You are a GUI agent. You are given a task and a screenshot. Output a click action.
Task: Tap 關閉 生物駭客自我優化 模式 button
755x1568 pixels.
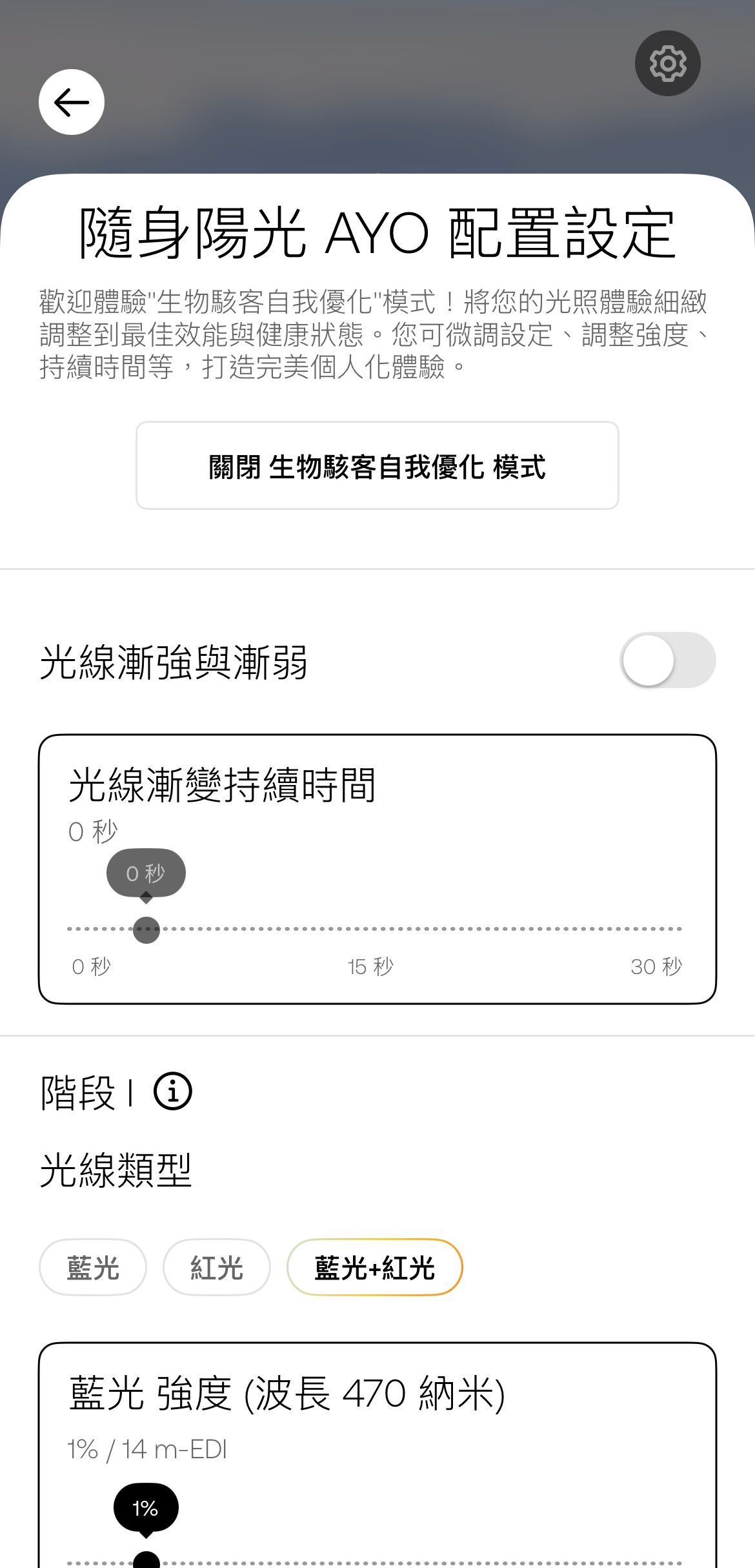click(x=377, y=465)
